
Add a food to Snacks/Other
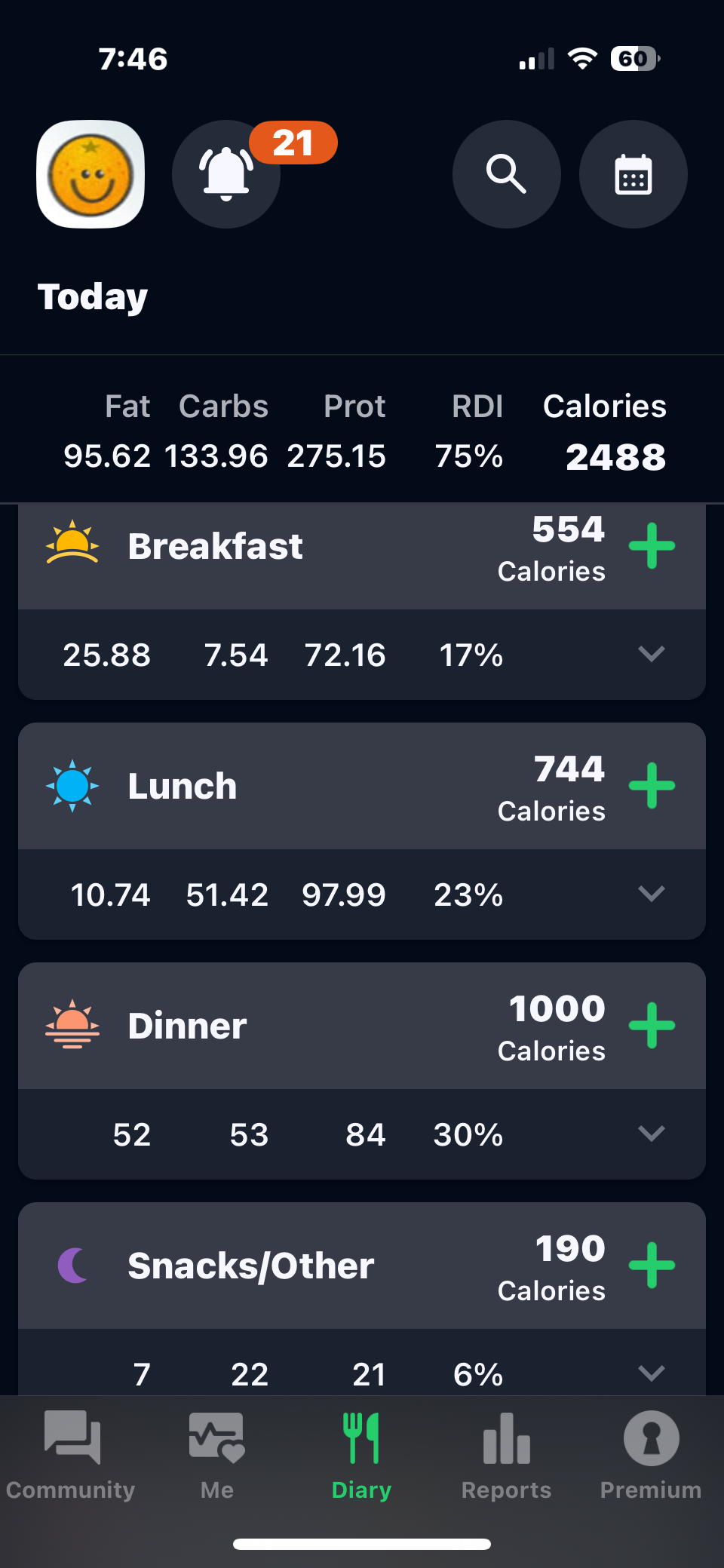point(652,1265)
